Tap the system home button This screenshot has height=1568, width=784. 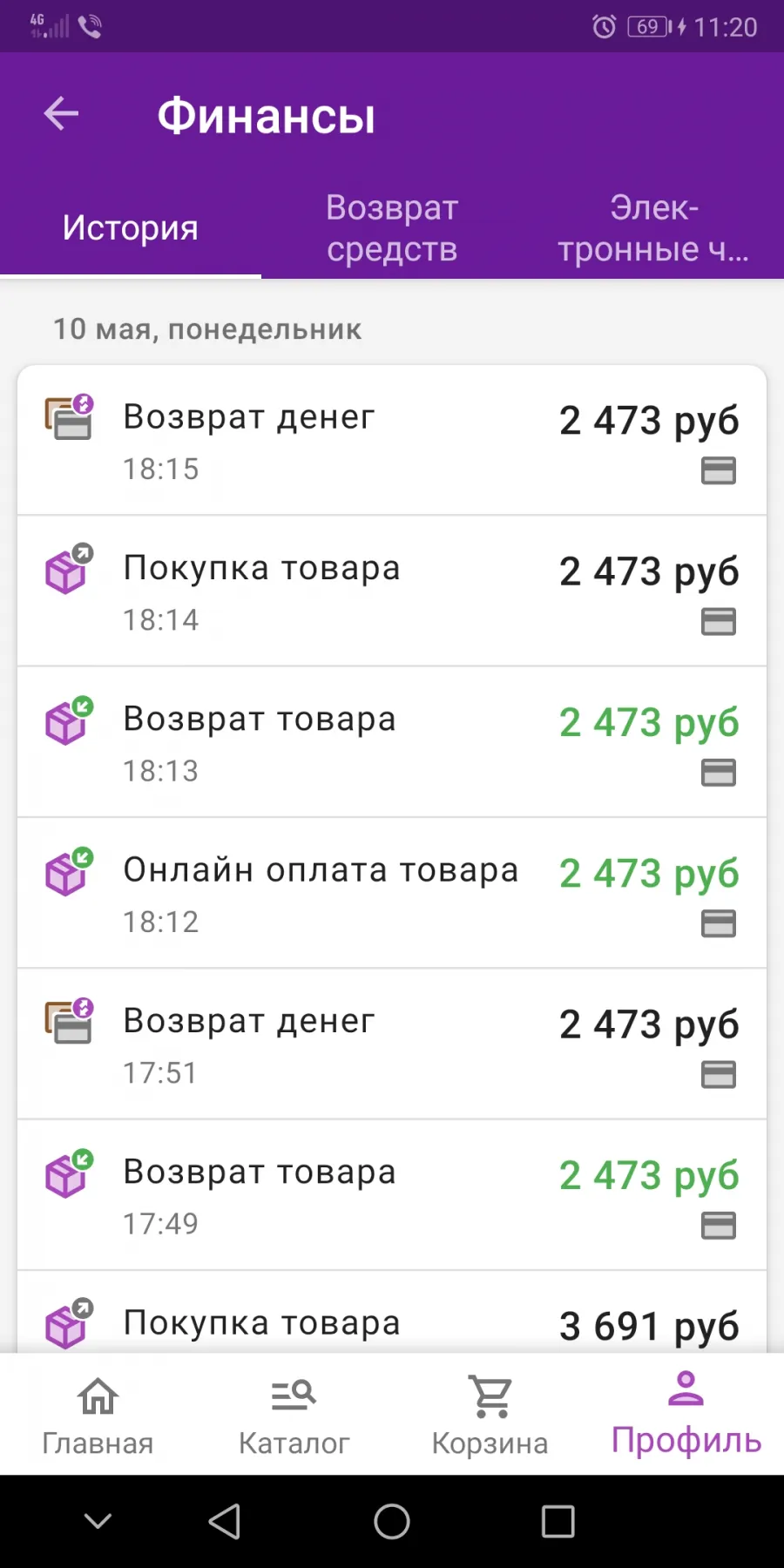[392, 1522]
